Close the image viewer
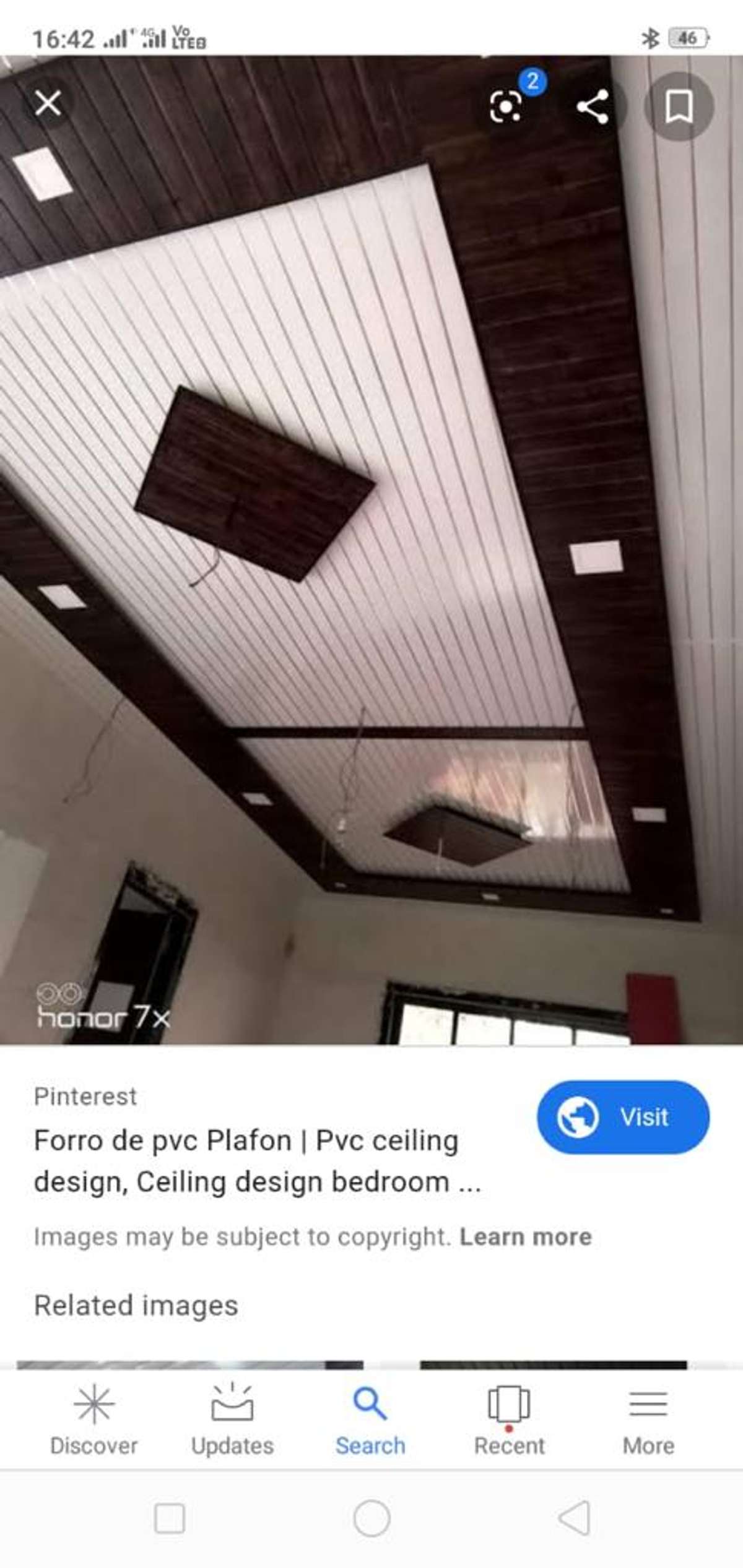Viewport: 743px width, 1568px height. (48, 103)
